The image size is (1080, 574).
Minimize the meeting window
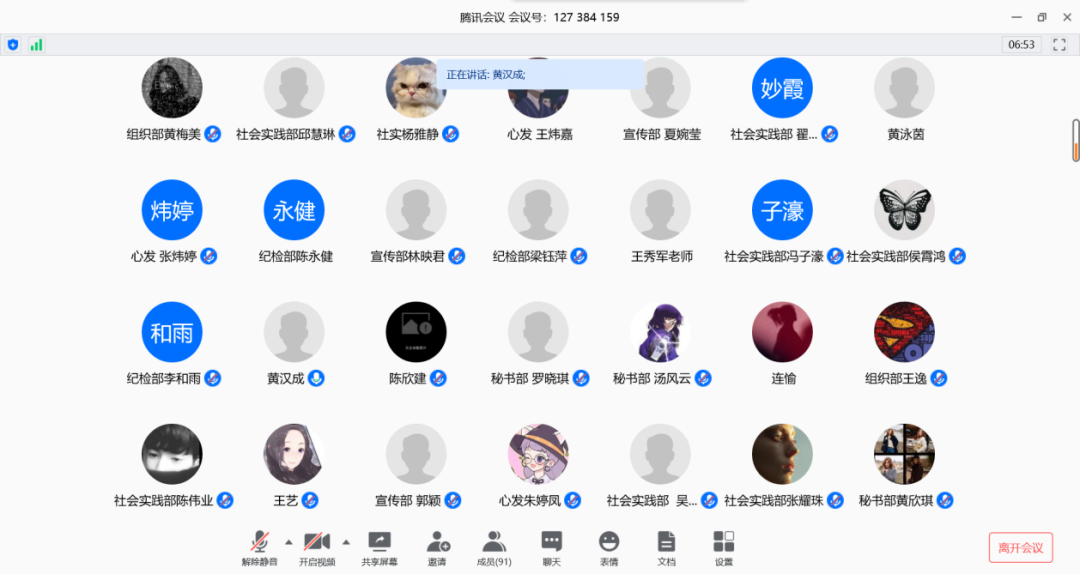pyautogui.click(x=1015, y=17)
